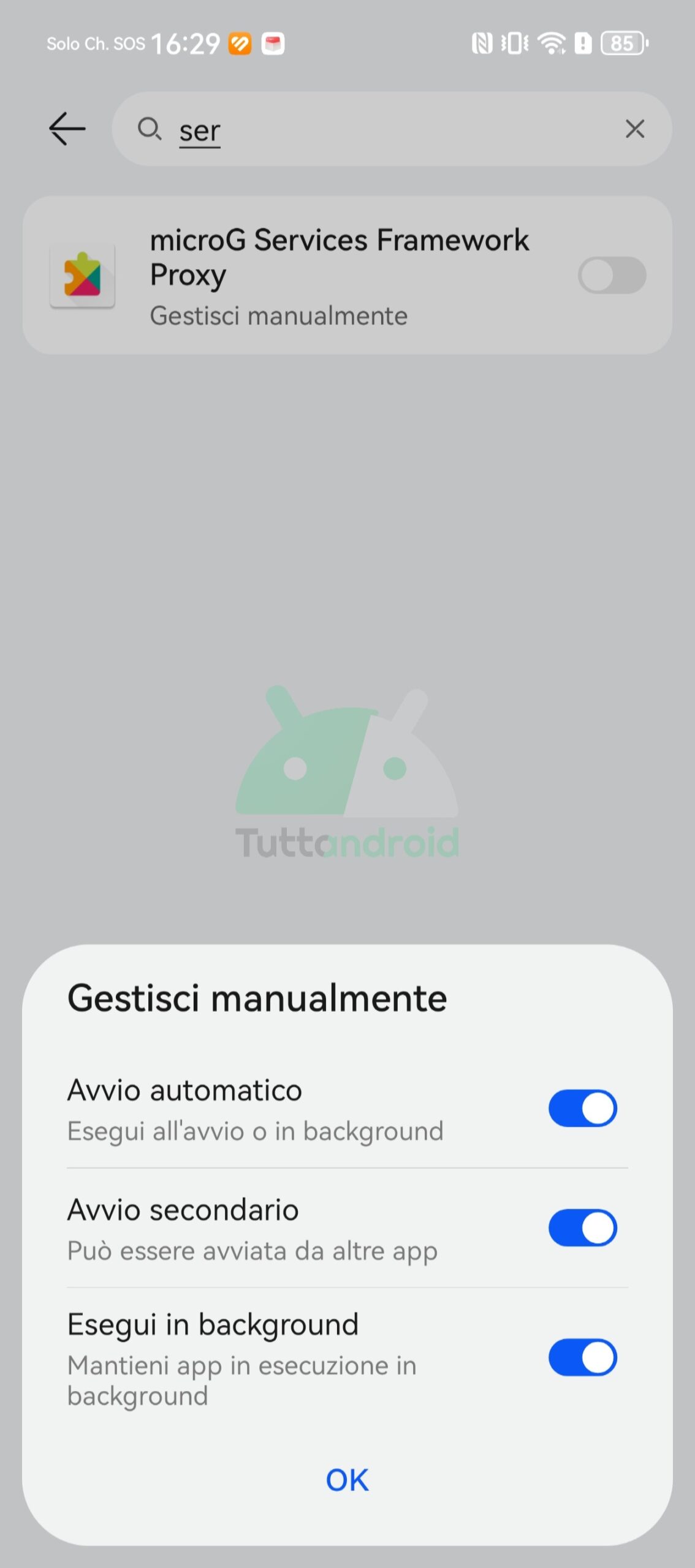Toggle microG Services Framework Proxy switch
Screen dimensions: 695x1568
pyautogui.click(x=611, y=276)
